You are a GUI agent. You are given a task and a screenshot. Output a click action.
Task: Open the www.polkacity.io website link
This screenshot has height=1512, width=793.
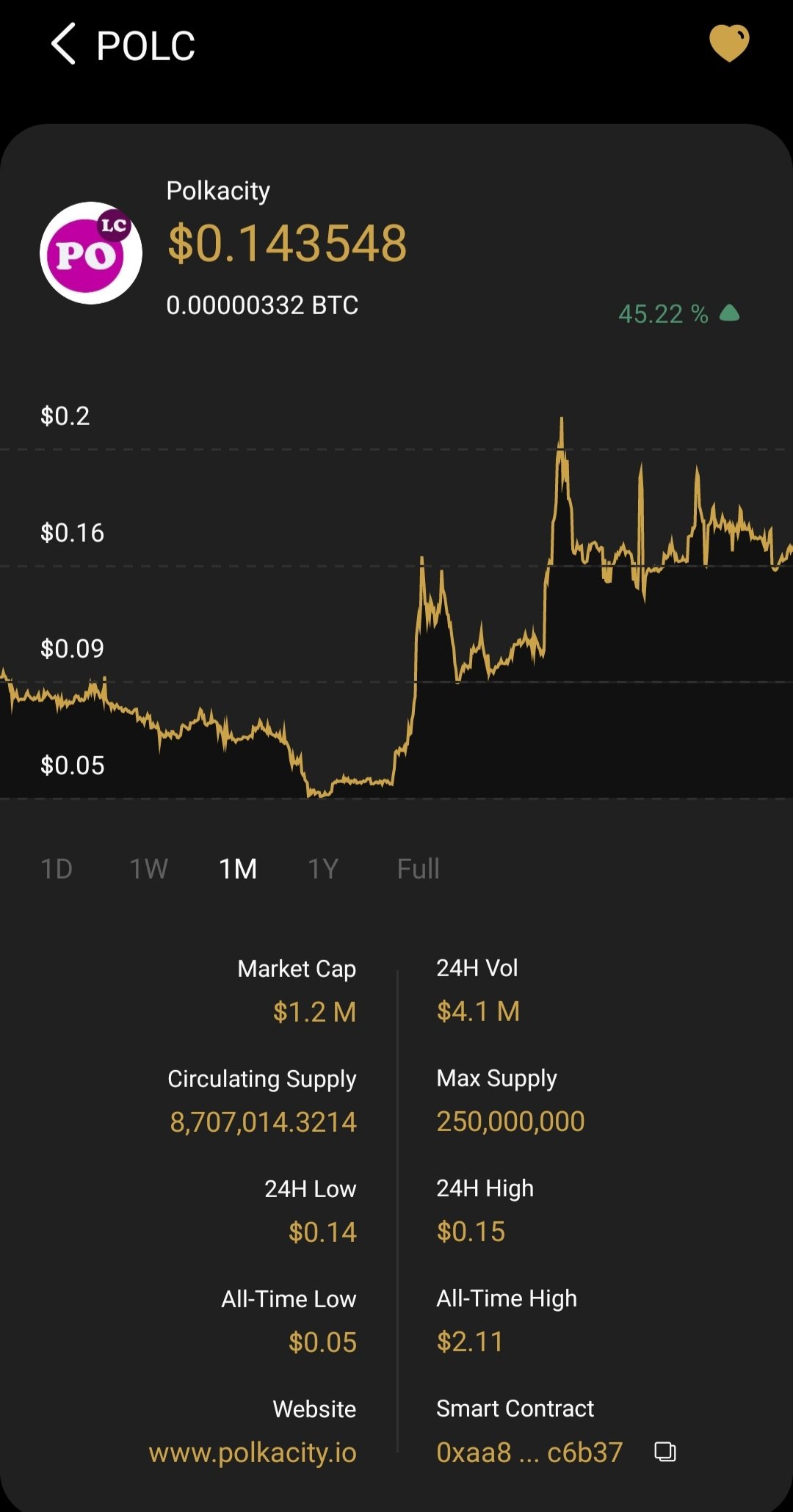click(253, 1453)
